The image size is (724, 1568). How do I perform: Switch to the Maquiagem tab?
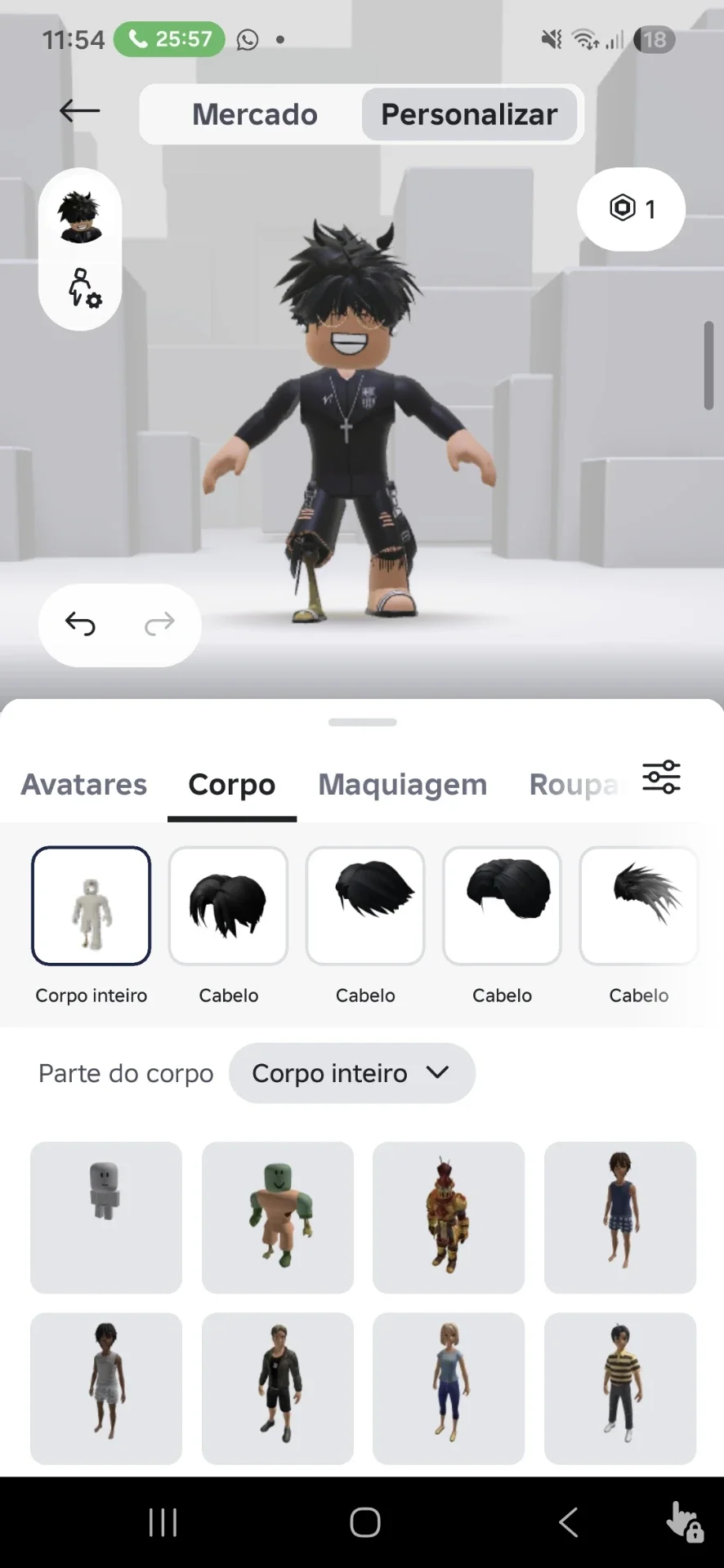402,784
